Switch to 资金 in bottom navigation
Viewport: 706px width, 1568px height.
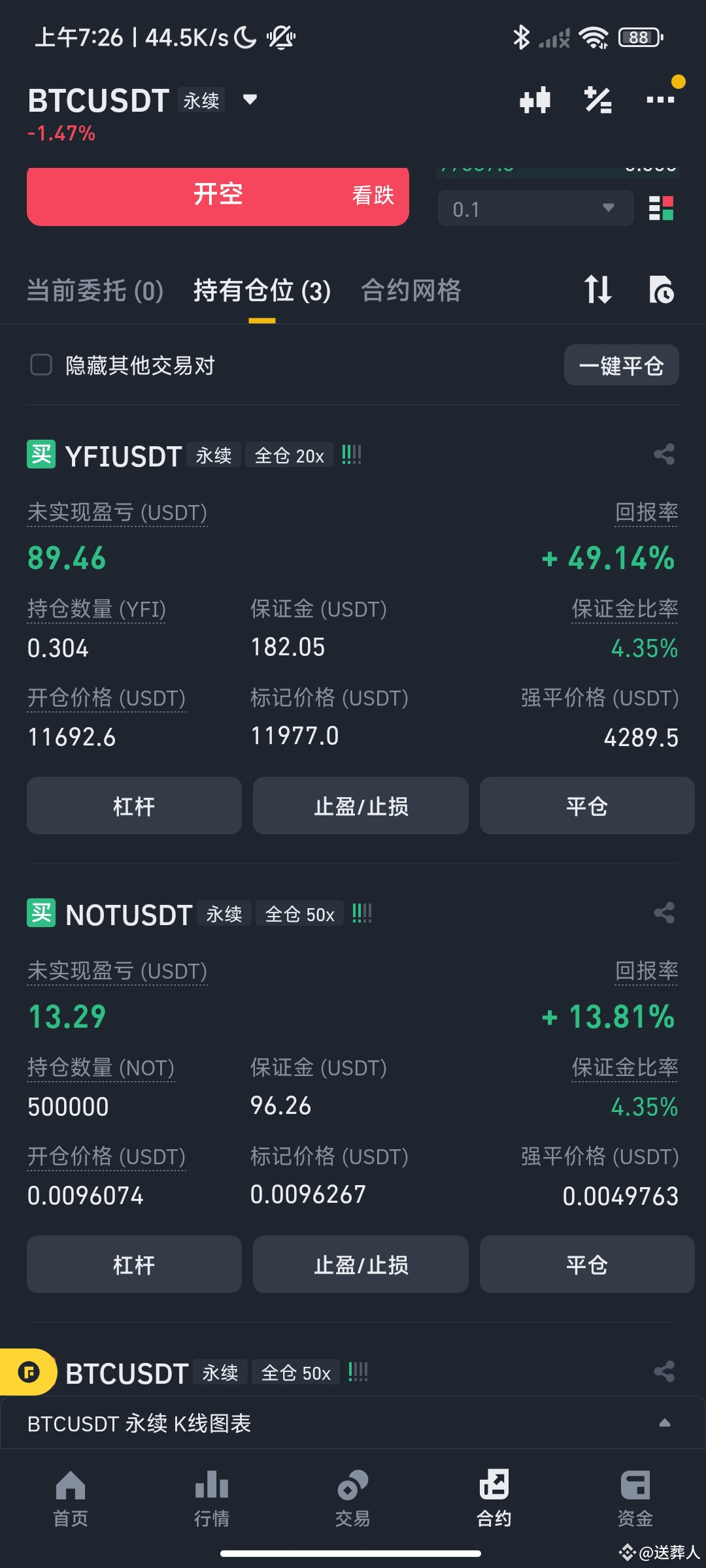click(x=635, y=1496)
